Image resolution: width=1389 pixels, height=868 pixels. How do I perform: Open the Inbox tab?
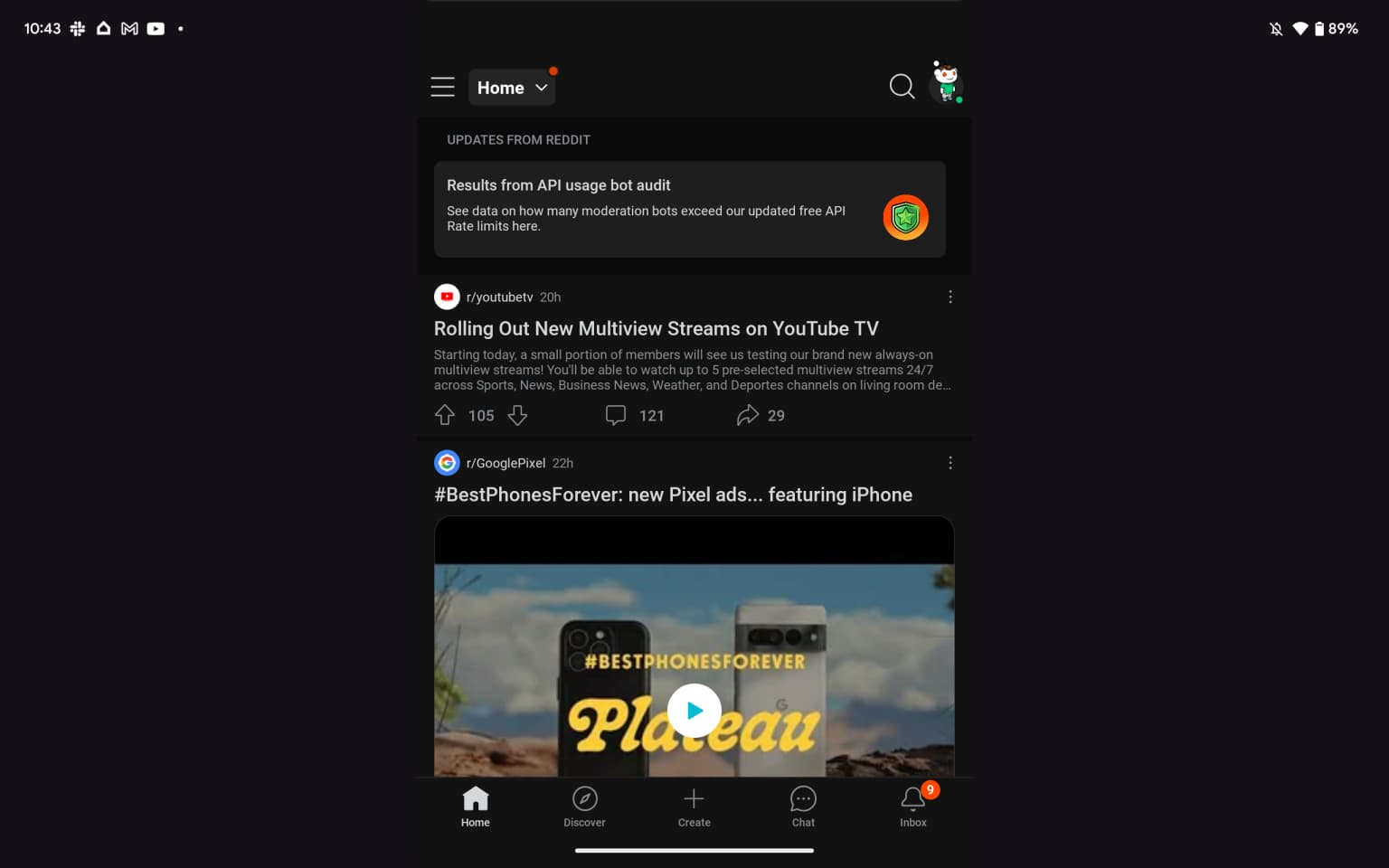point(913,806)
